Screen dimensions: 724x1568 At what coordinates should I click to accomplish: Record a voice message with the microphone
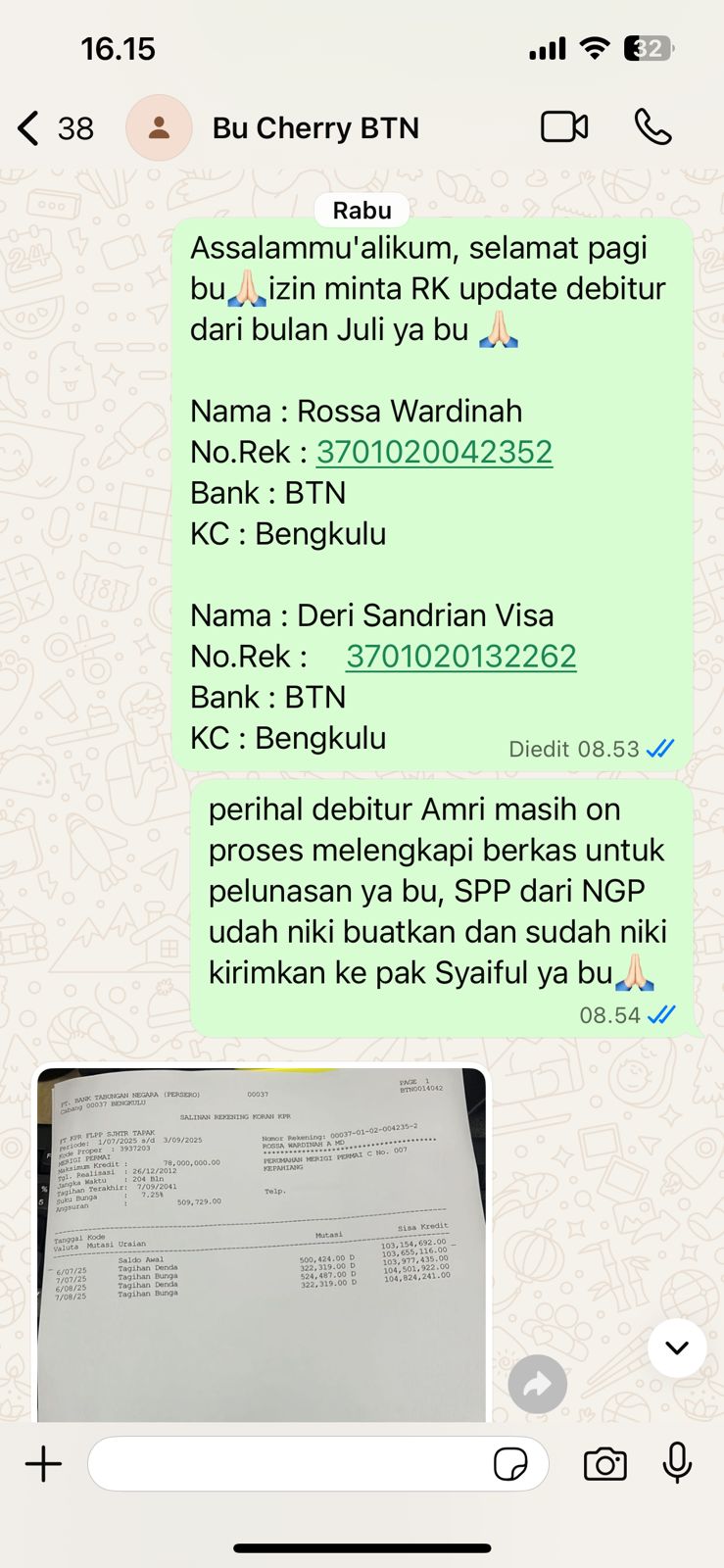[x=677, y=1464]
